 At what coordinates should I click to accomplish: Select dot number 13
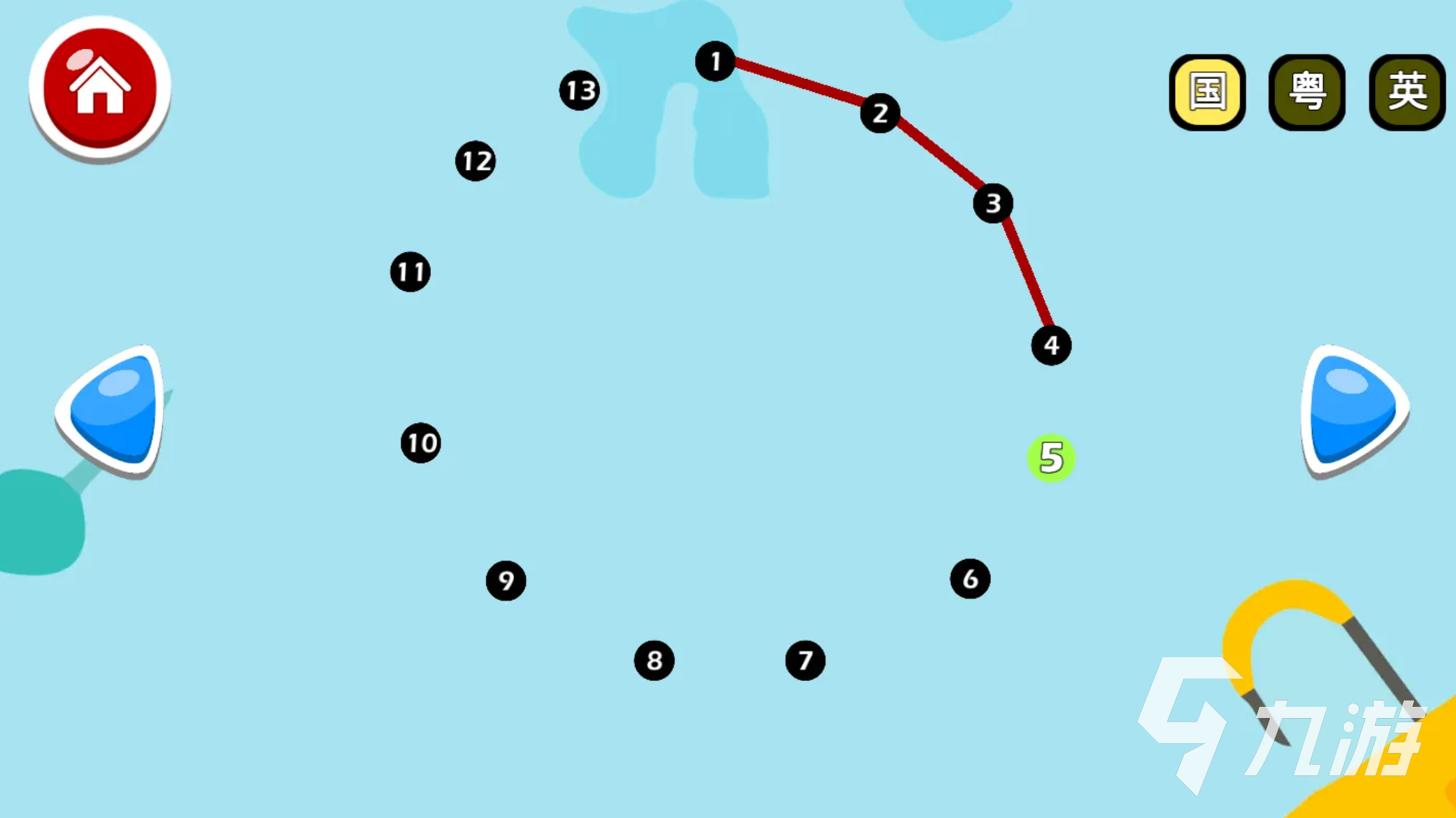[x=580, y=90]
